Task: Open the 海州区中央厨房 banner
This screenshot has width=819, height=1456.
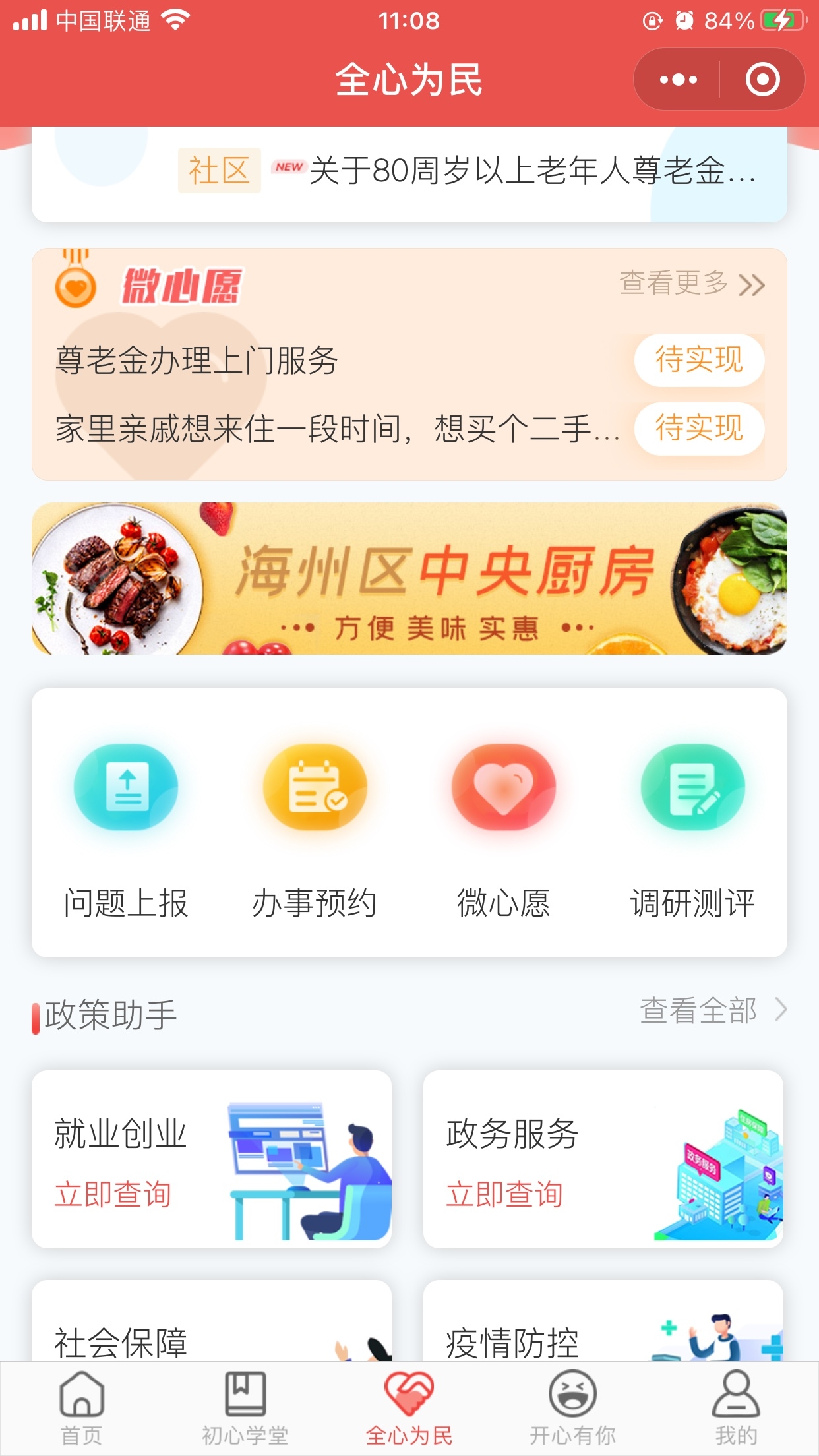Action: pos(409,579)
